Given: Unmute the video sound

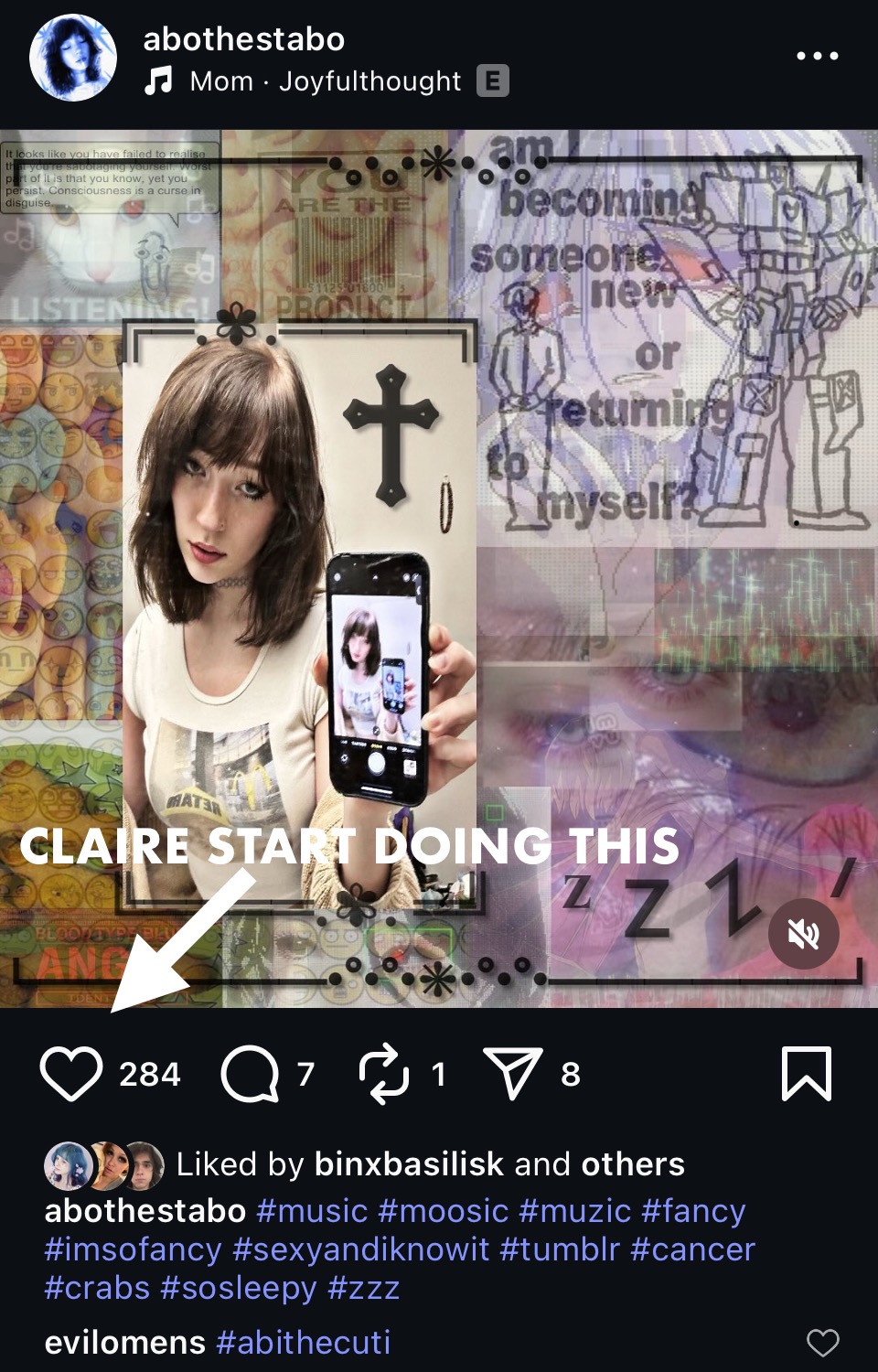Looking at the screenshot, I should point(804,934).
